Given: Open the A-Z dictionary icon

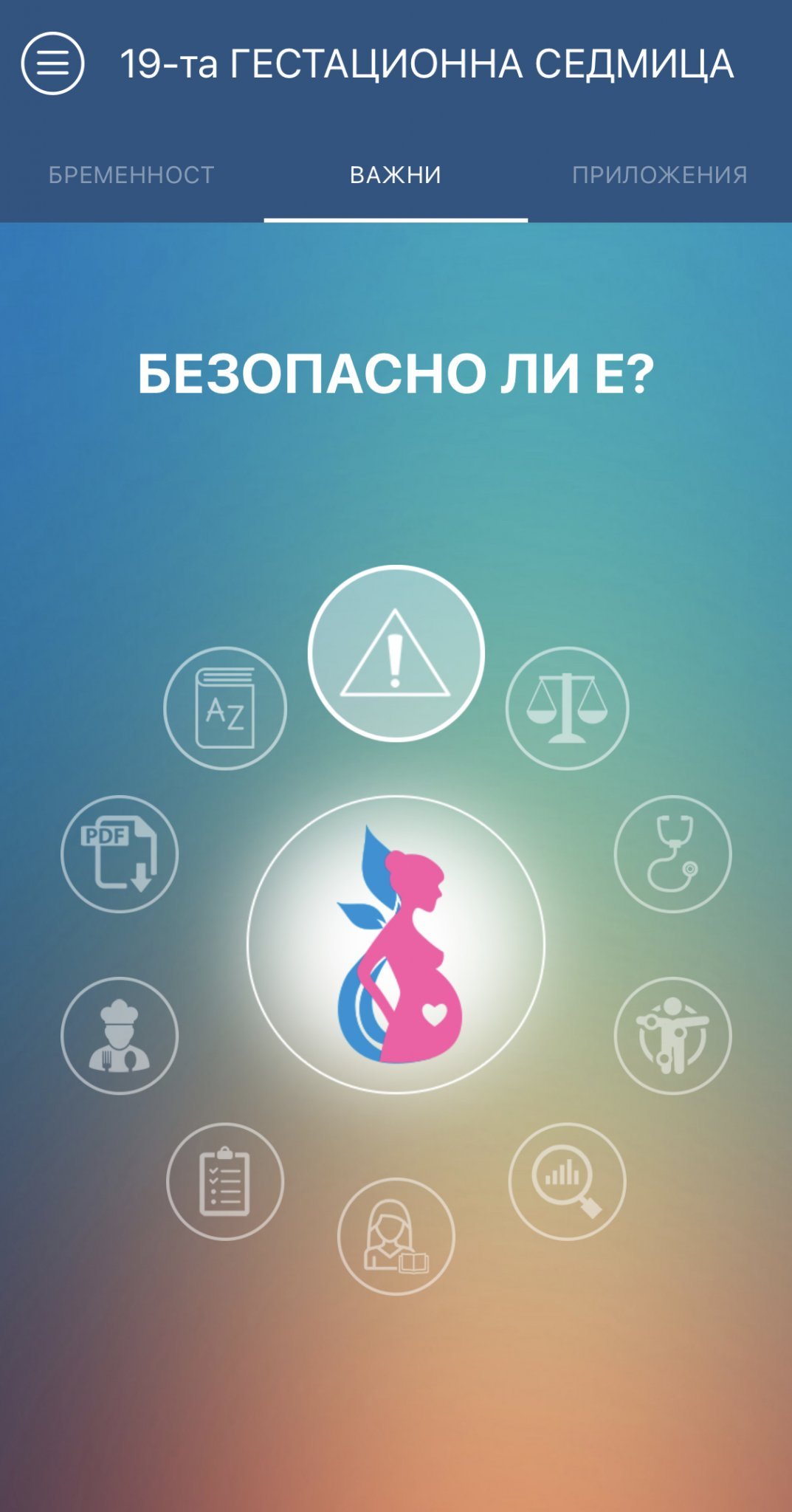Looking at the screenshot, I should (225, 708).
